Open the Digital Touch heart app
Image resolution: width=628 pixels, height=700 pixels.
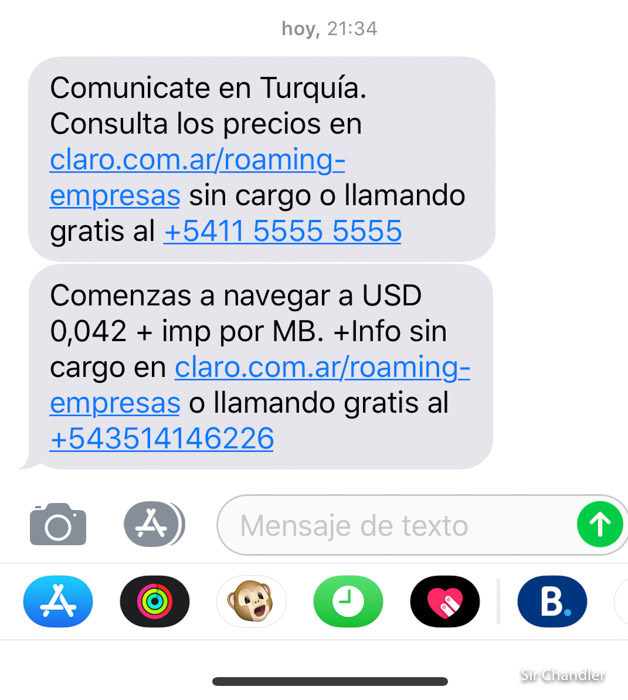point(445,602)
